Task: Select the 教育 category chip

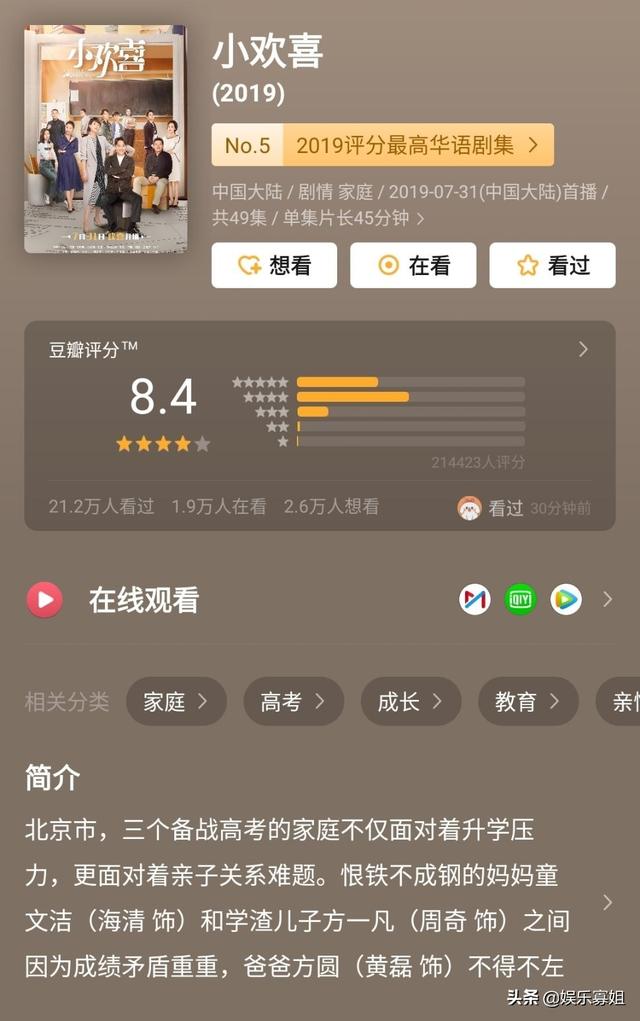Action: pos(528,702)
